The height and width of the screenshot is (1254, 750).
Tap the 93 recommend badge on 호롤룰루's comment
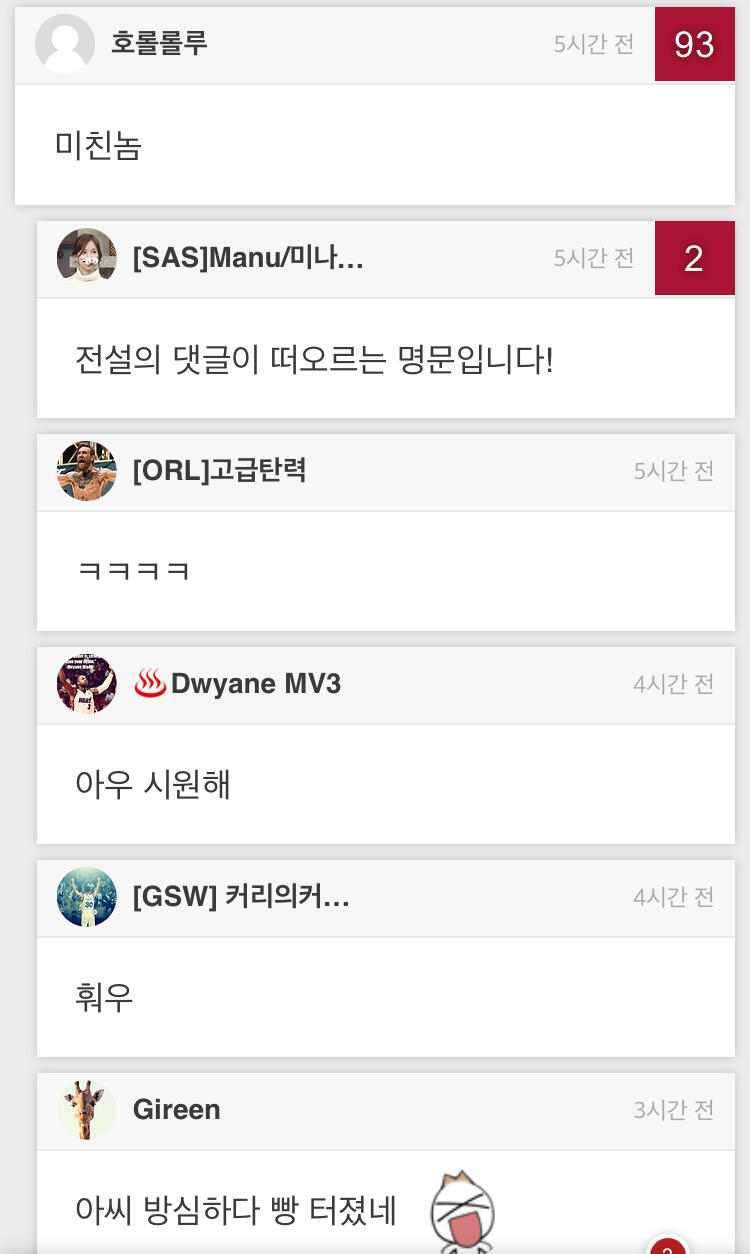pos(694,44)
